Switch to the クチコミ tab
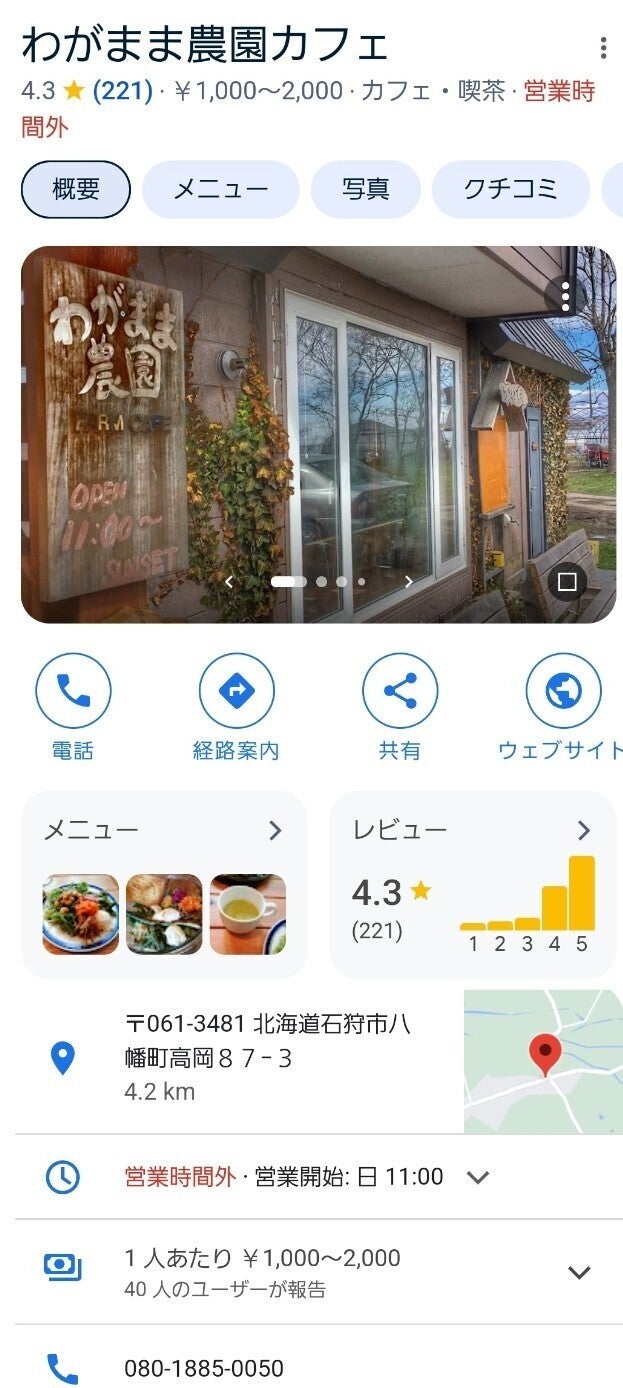The height and width of the screenshot is (1388, 623). click(510, 189)
